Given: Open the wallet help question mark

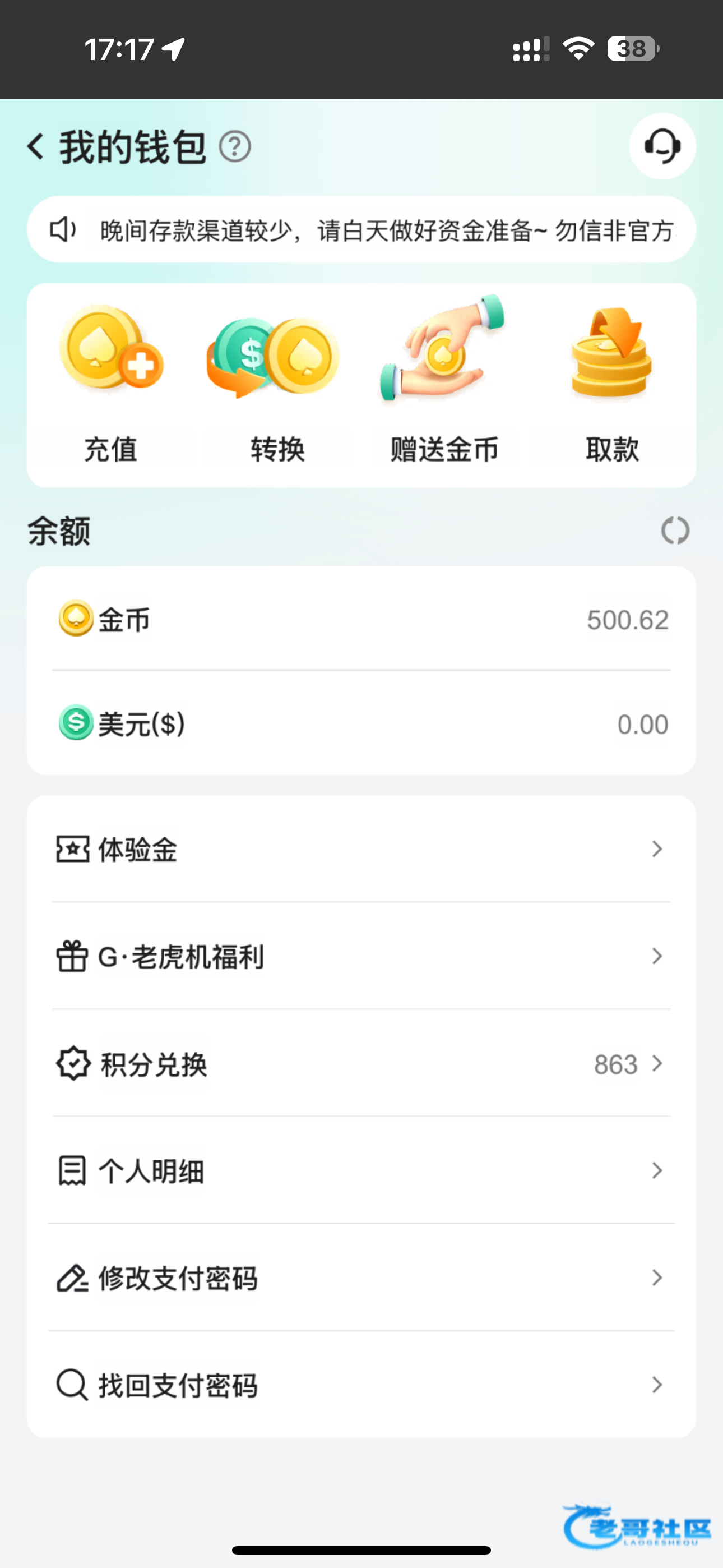Looking at the screenshot, I should pyautogui.click(x=235, y=147).
